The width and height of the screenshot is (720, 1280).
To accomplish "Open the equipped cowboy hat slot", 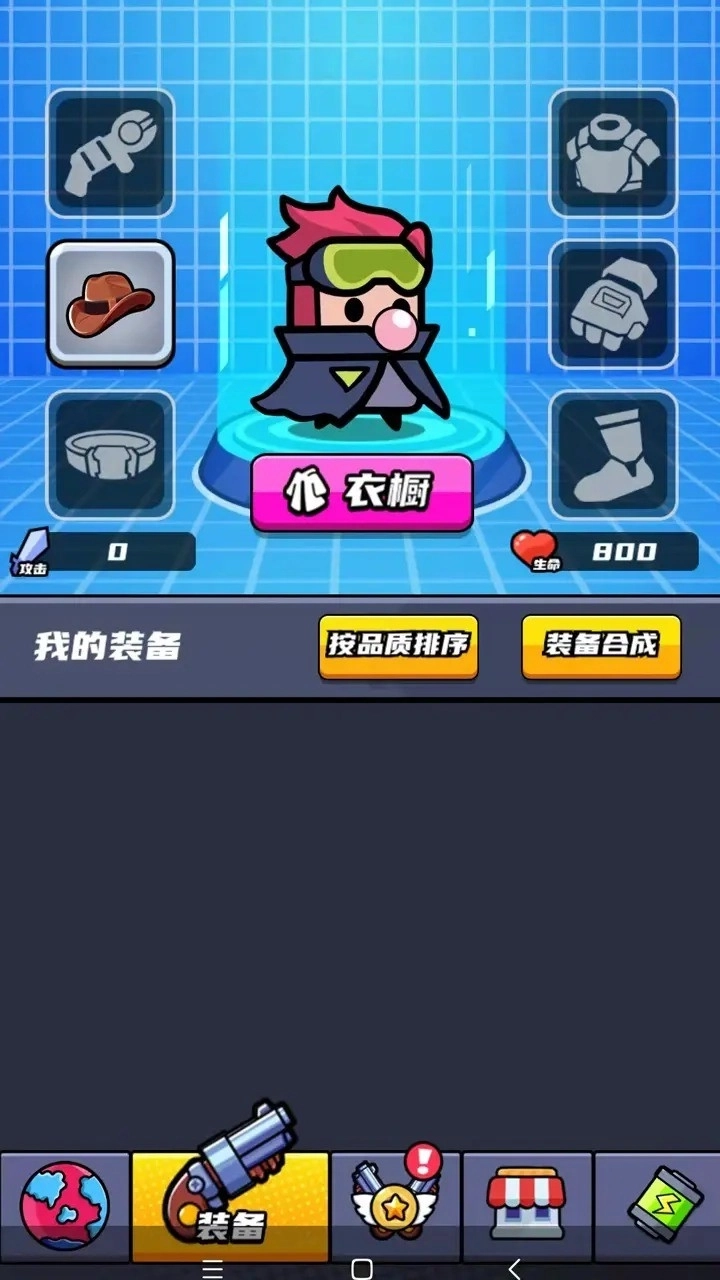I will pyautogui.click(x=110, y=303).
